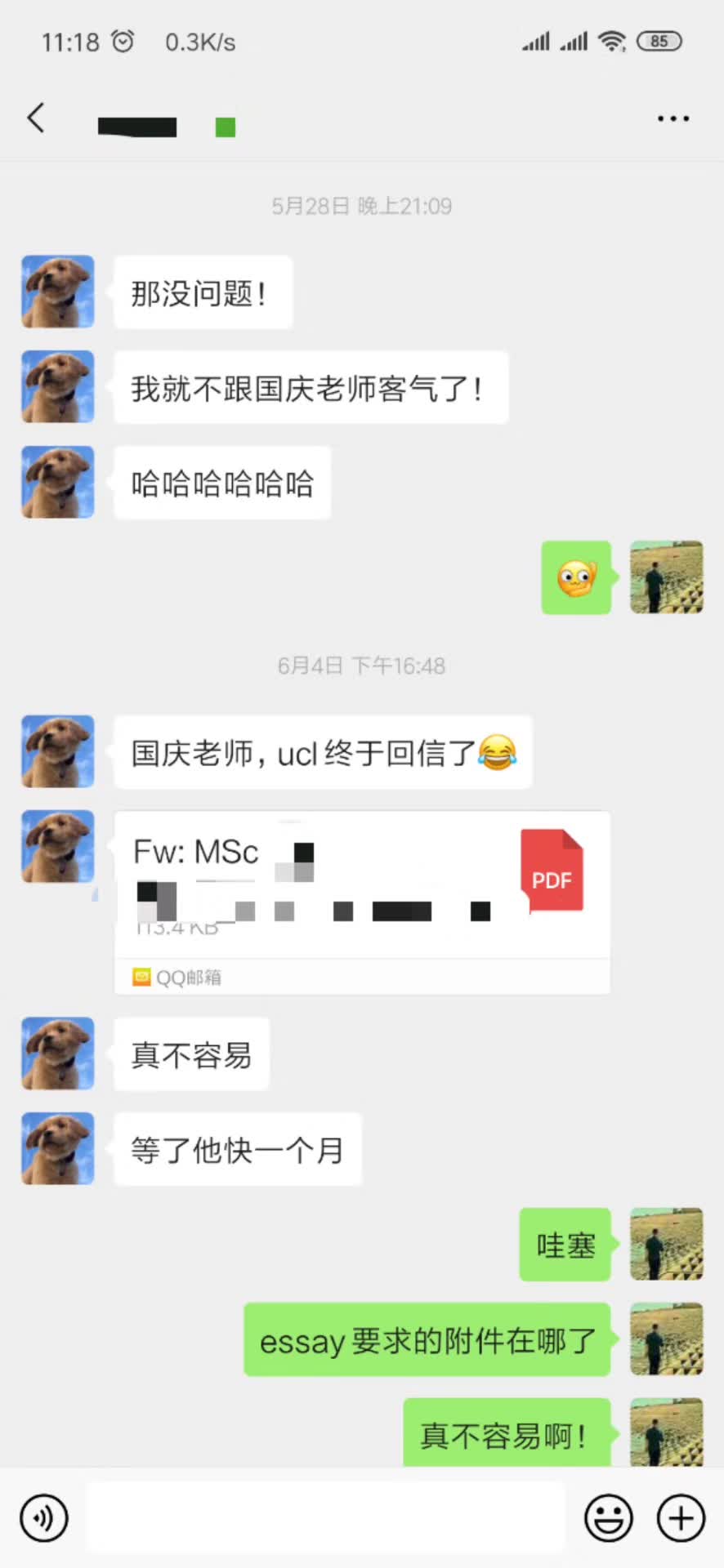Viewport: 724px width, 1568px height.
Task: Open the plus attachments panel
Action: [681, 1518]
